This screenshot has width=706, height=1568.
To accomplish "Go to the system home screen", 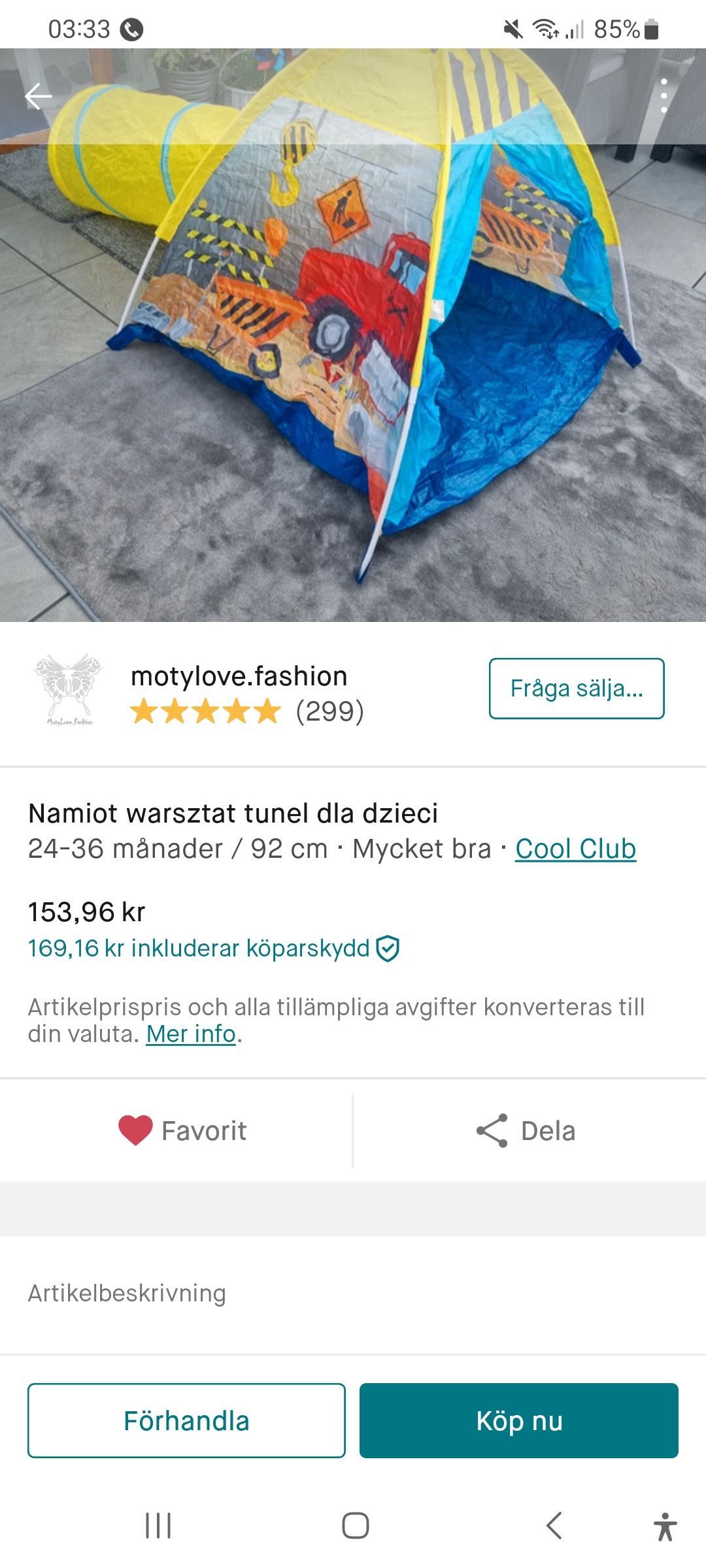I will 355,1526.
